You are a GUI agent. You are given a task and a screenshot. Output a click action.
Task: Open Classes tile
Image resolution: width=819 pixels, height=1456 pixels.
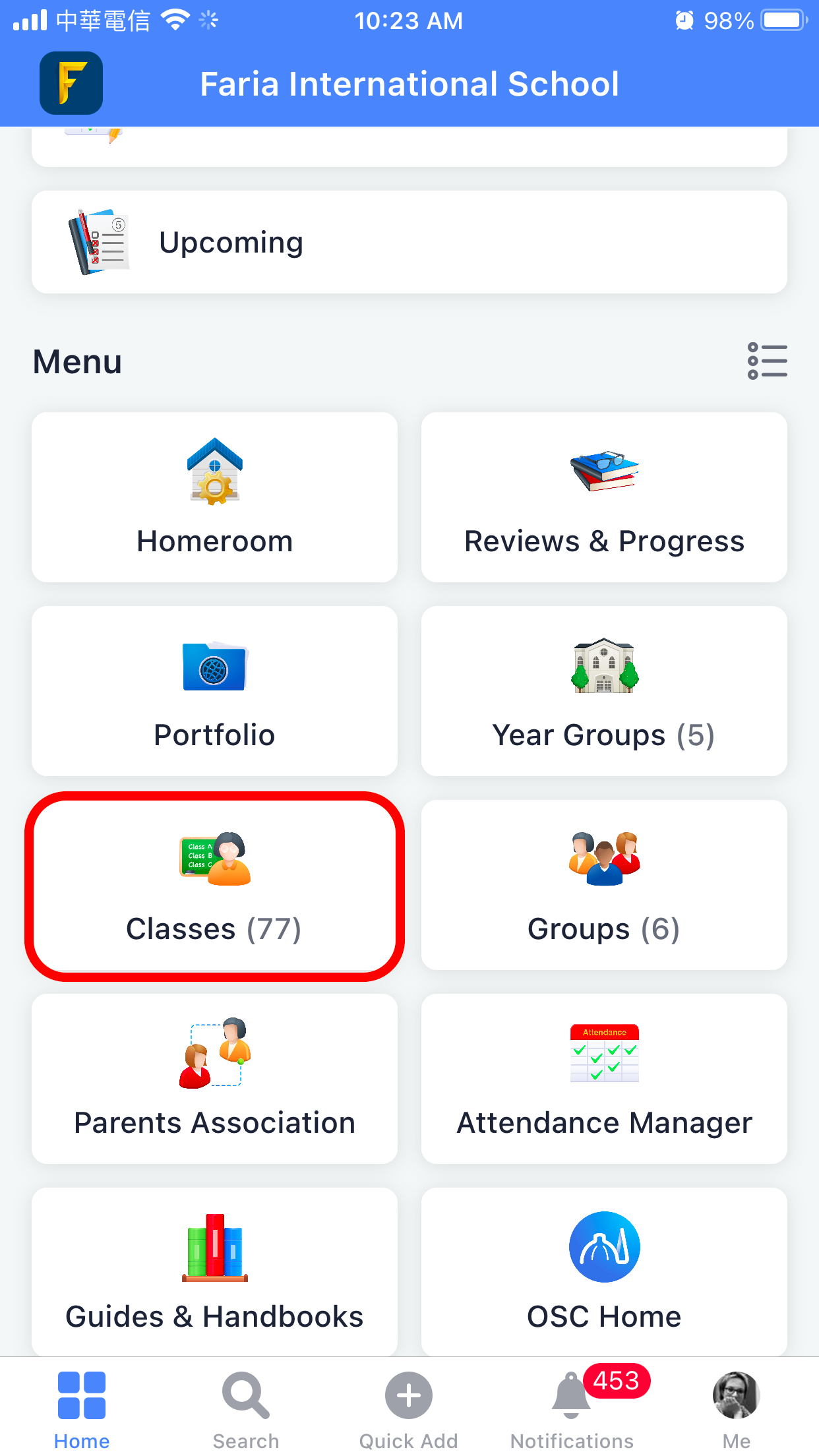coord(214,885)
